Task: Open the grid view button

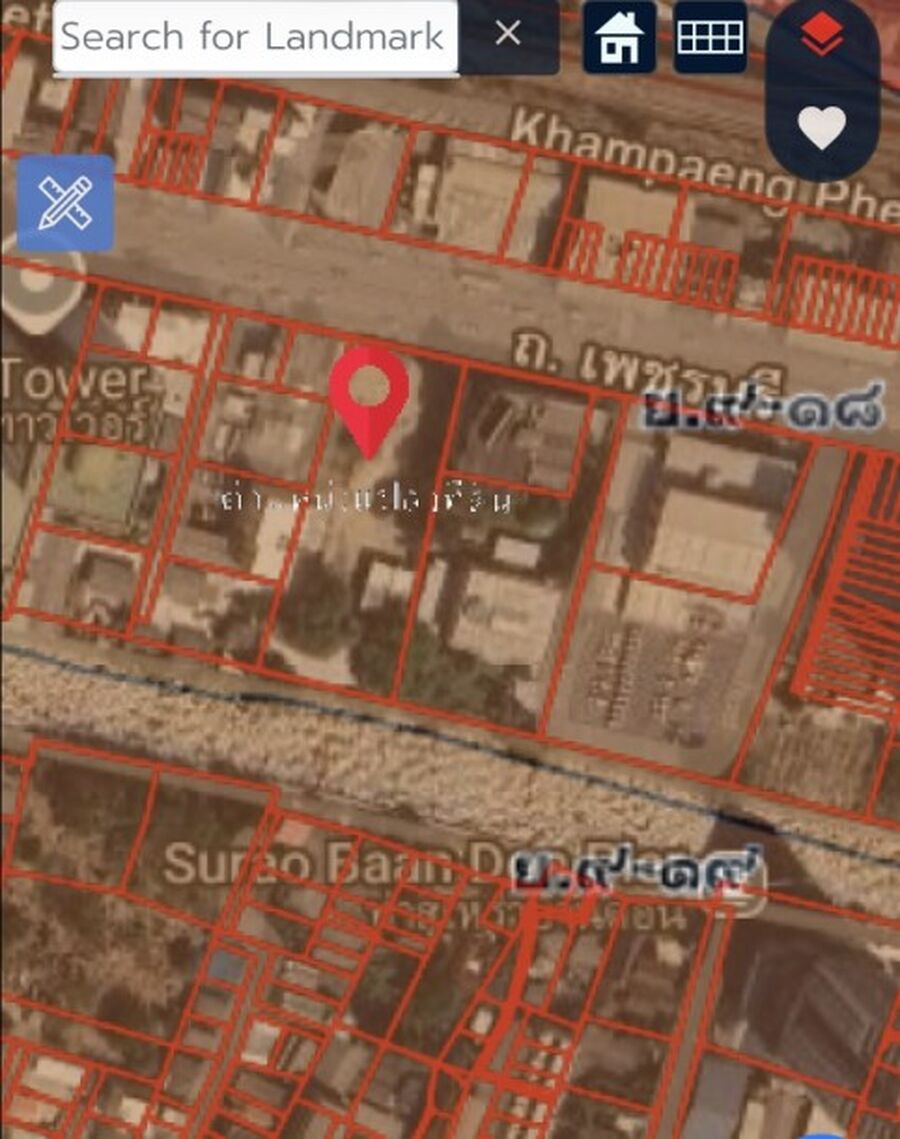Action: pyautogui.click(x=710, y=37)
